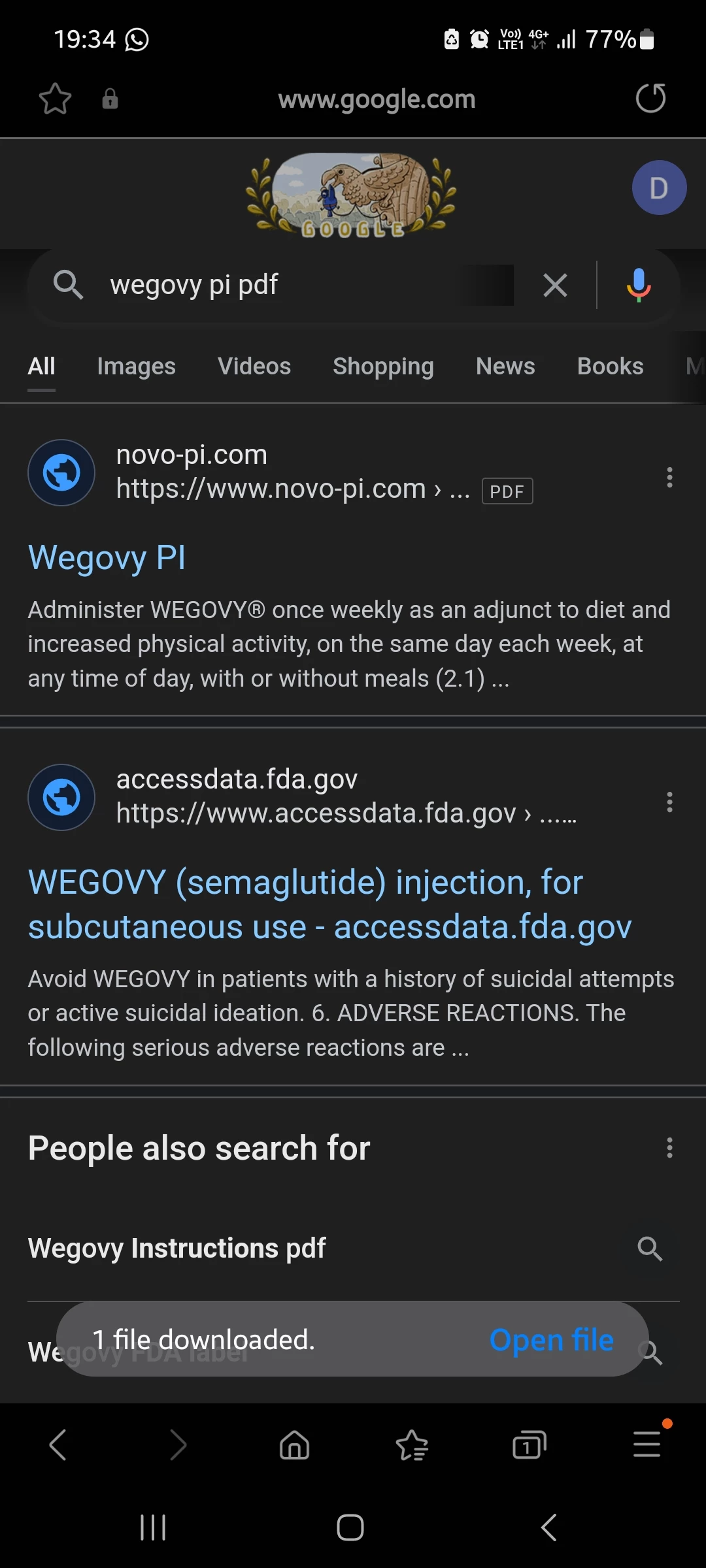Open the browser menu with three lines
The image size is (706, 1568).
click(x=647, y=1445)
